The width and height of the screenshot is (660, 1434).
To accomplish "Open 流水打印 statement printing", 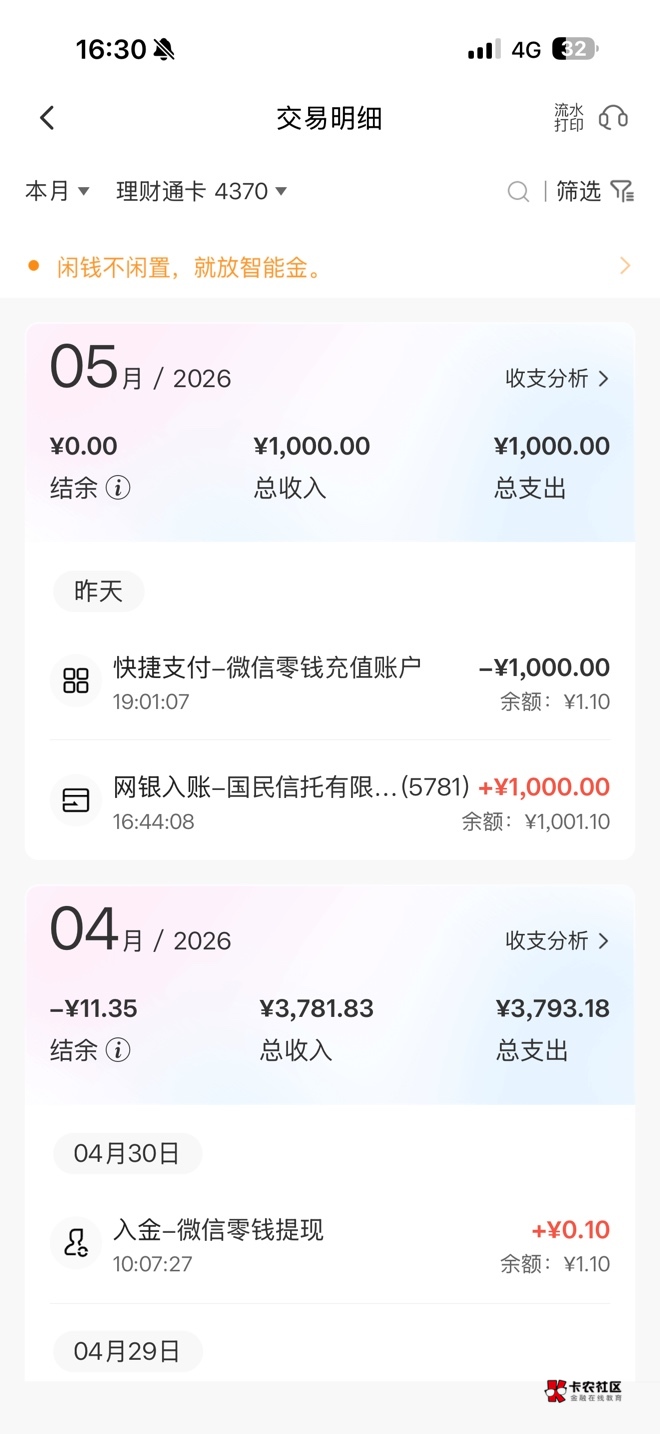I will click(x=569, y=118).
